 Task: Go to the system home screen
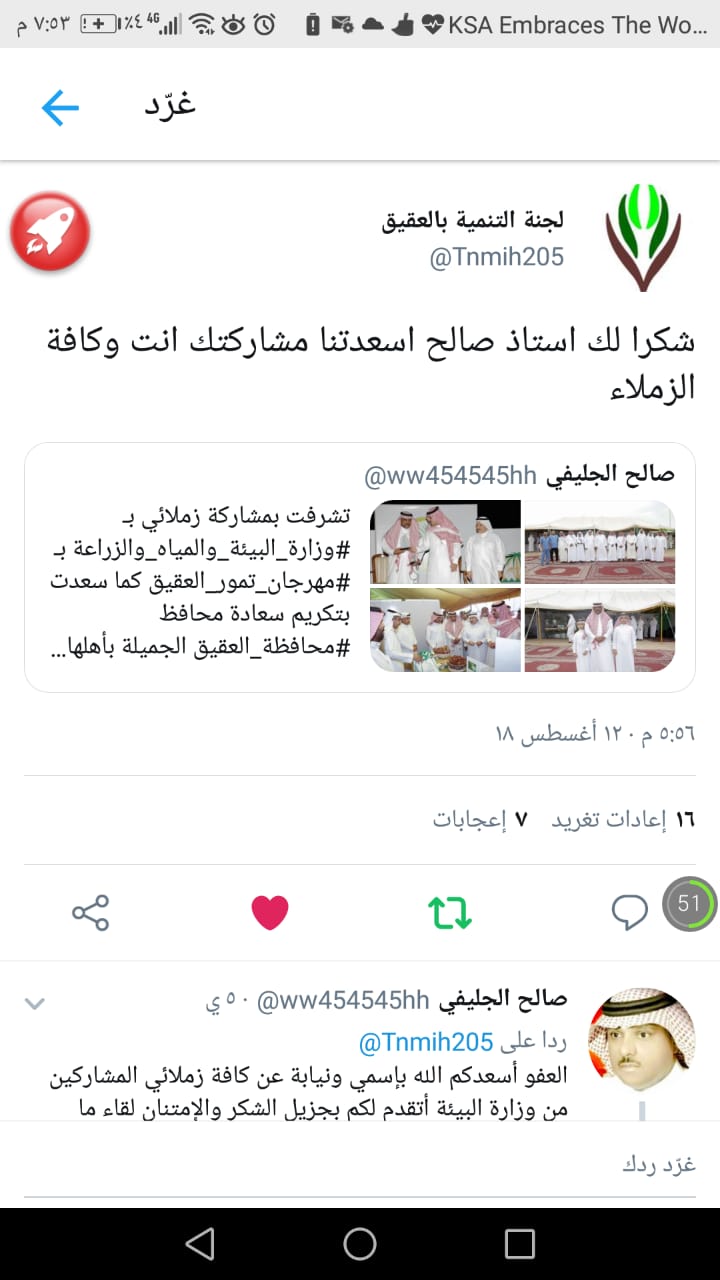point(360,1243)
